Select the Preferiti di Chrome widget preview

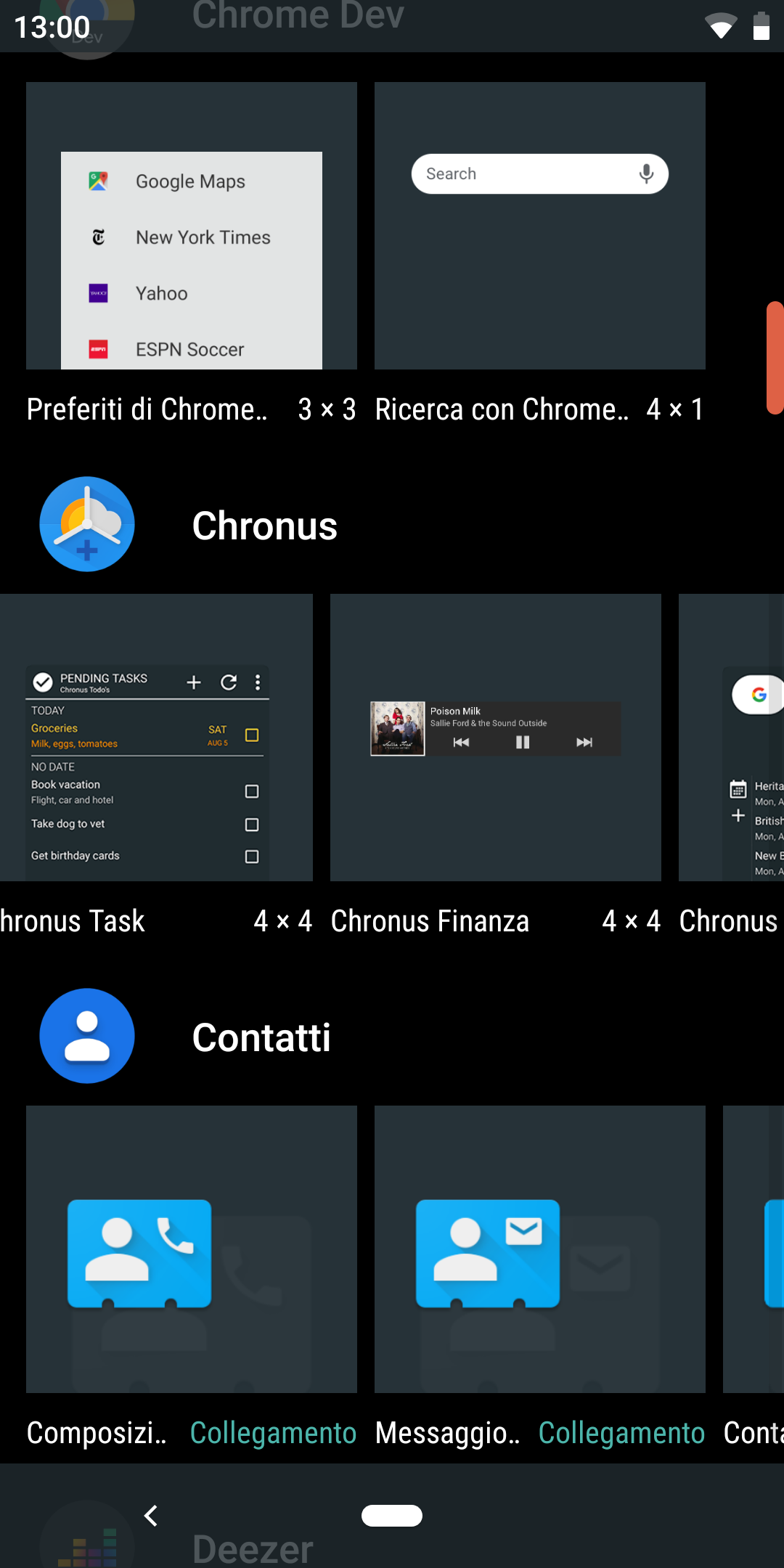192,226
